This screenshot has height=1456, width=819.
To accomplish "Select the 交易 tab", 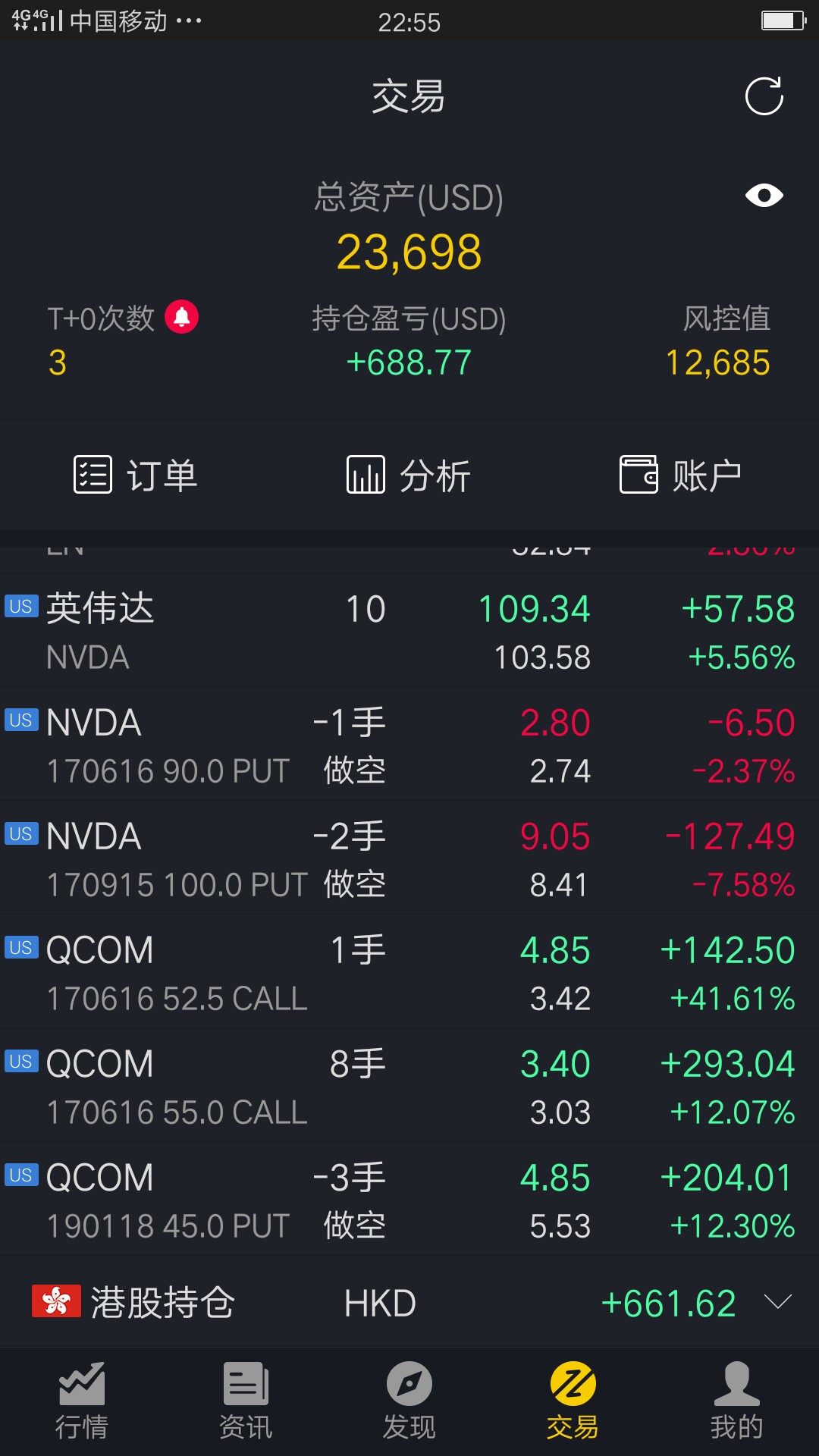I will 573,1401.
